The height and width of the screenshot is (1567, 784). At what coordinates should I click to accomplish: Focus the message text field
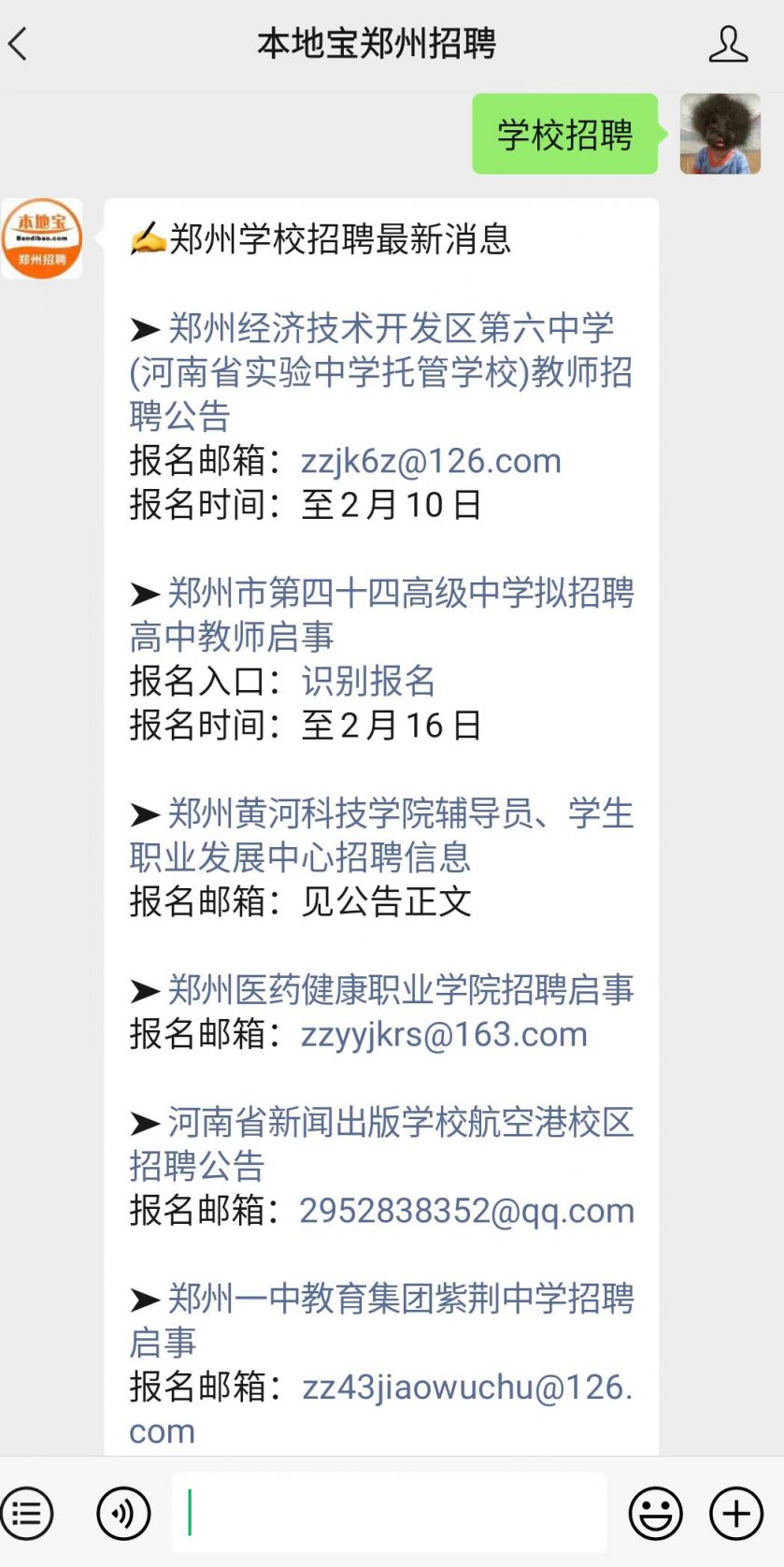389,1513
